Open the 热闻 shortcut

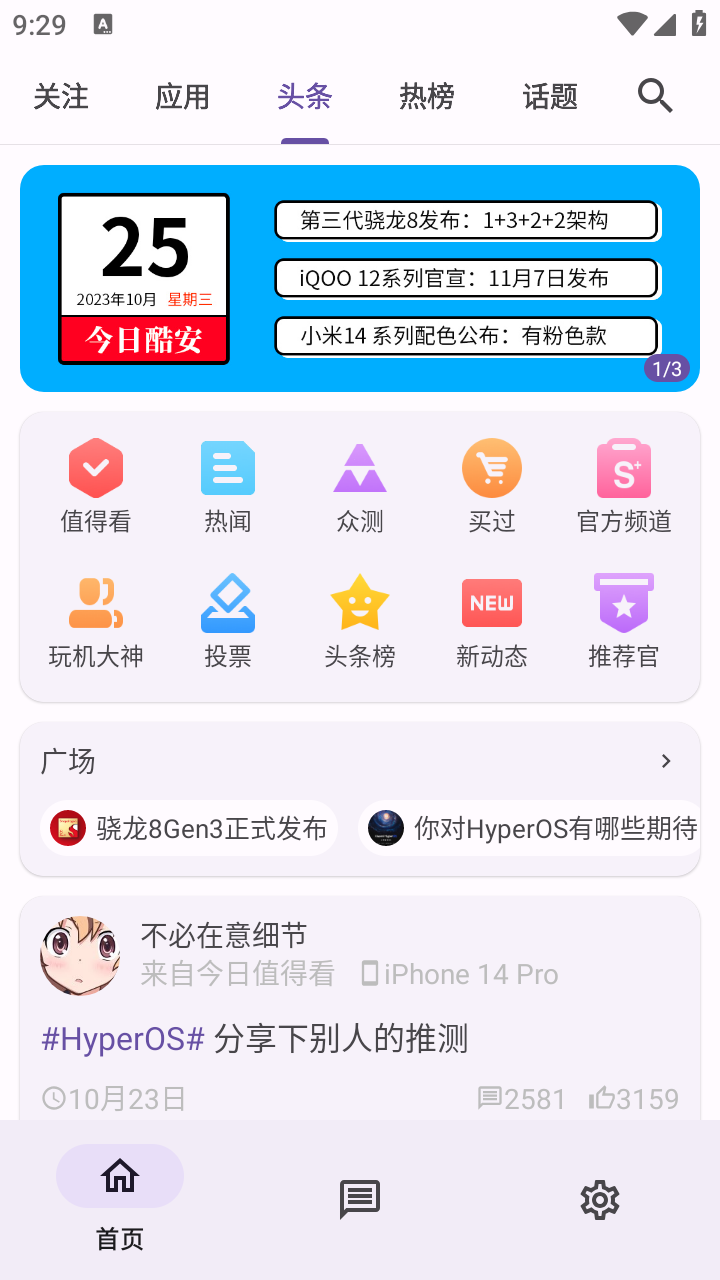click(228, 487)
